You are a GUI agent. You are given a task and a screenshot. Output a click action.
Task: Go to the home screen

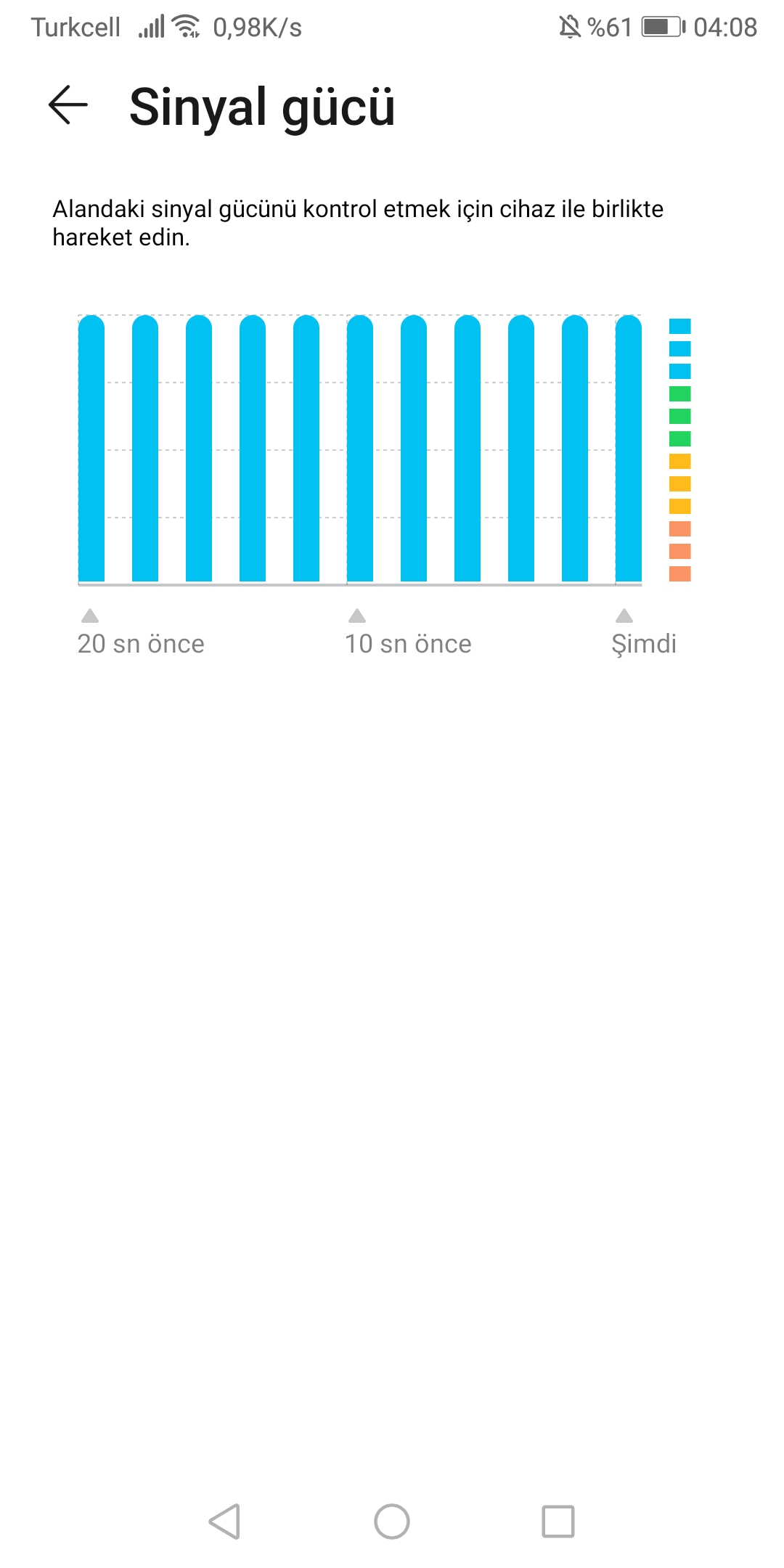click(392, 1521)
